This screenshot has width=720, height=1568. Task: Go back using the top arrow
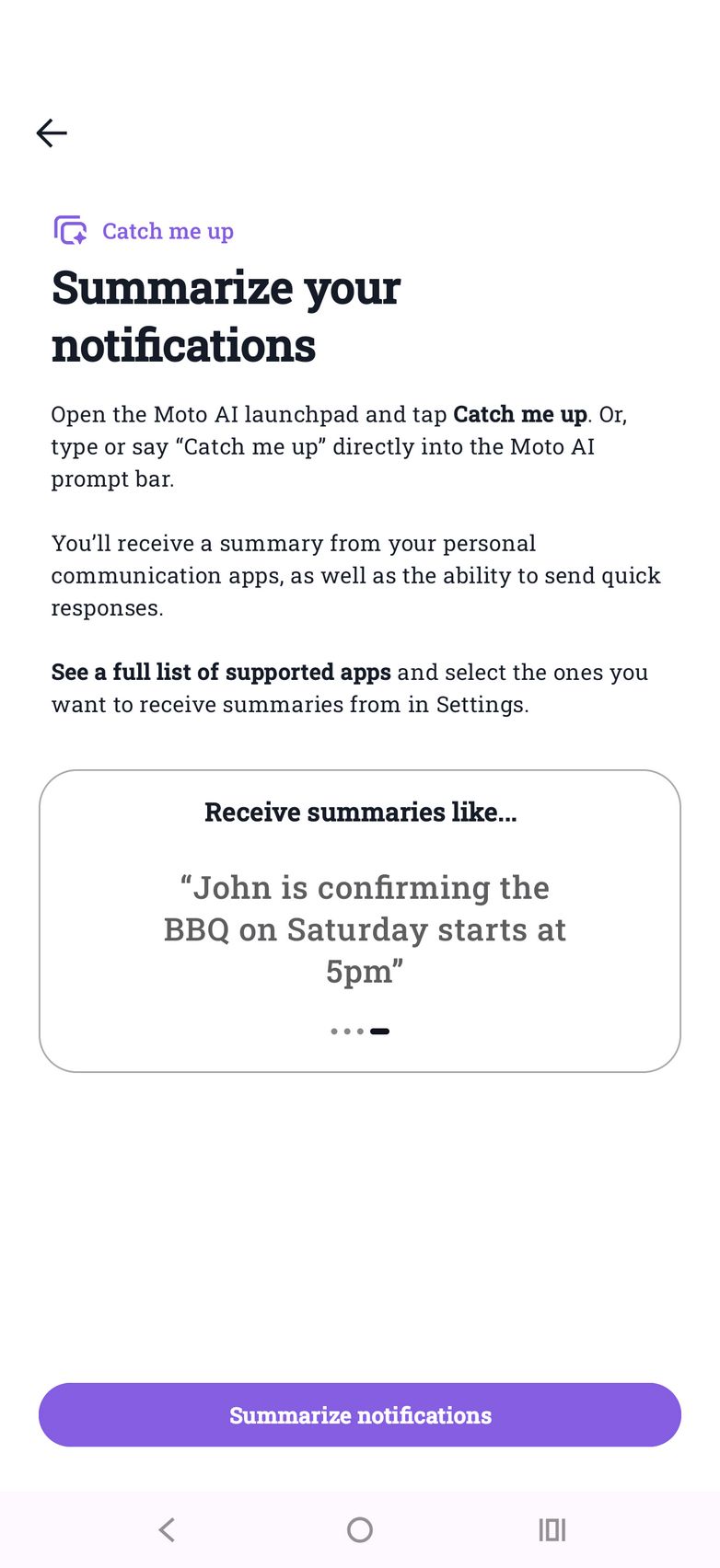pyautogui.click(x=52, y=133)
